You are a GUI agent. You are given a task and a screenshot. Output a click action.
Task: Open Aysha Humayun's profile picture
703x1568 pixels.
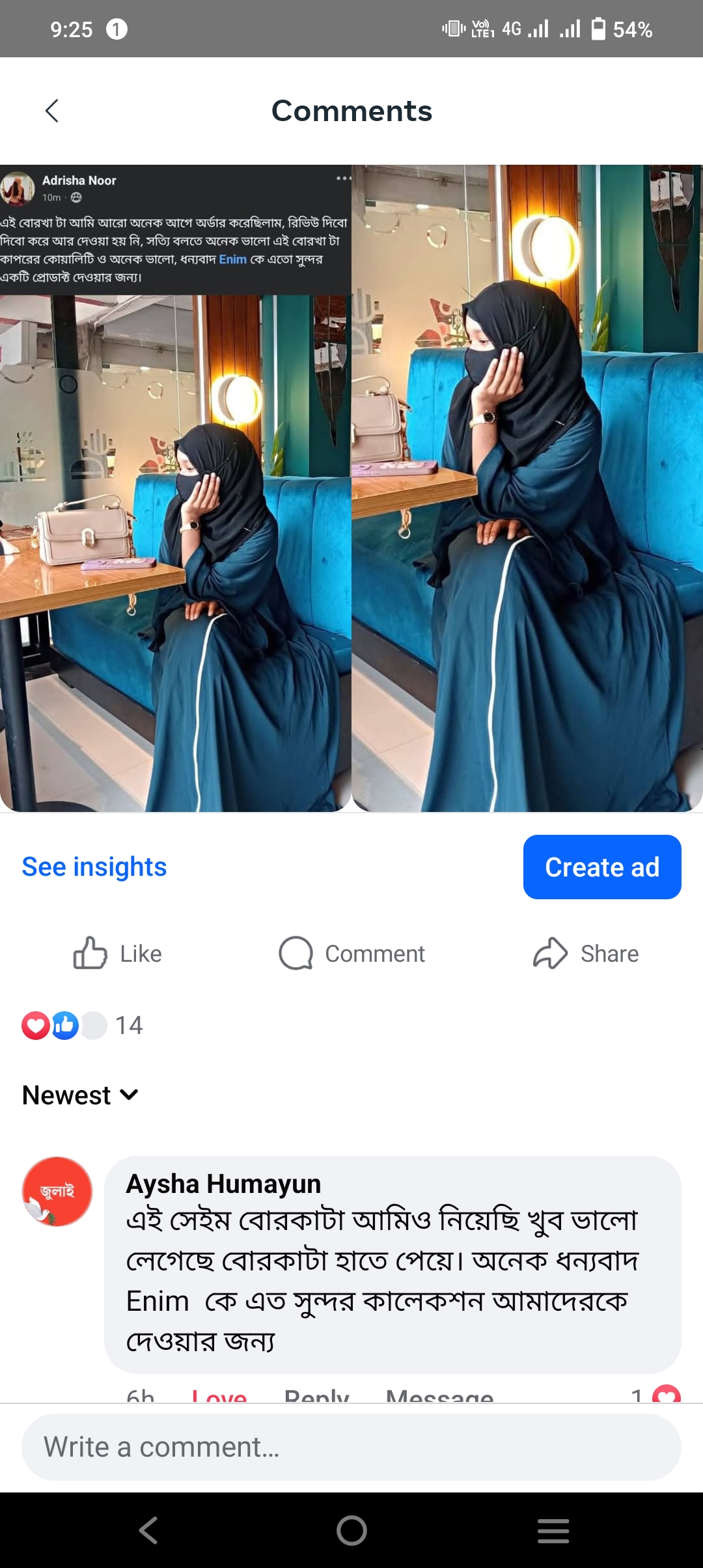(x=57, y=1192)
